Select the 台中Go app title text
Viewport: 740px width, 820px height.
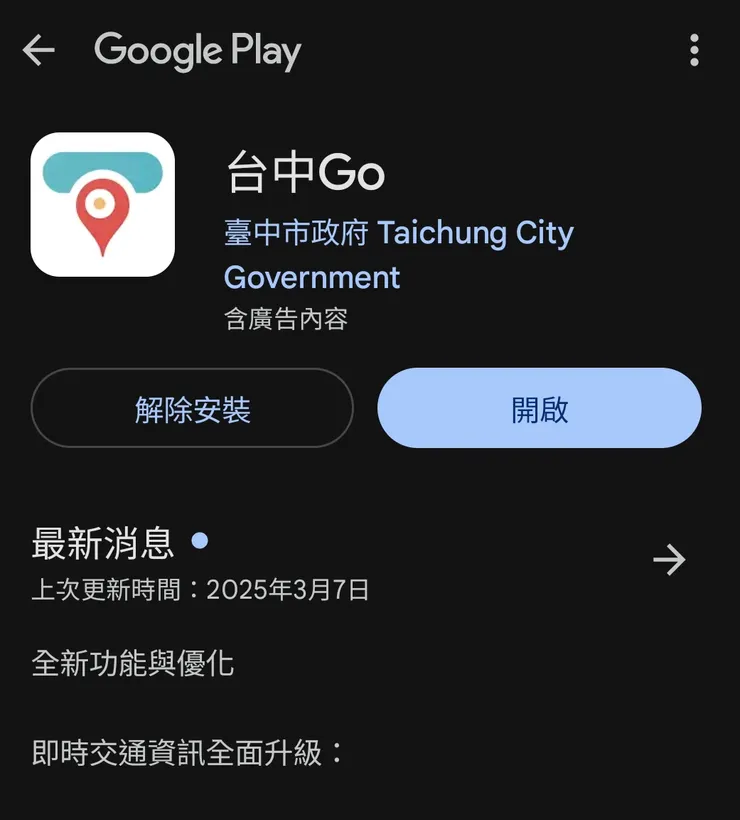coord(305,172)
